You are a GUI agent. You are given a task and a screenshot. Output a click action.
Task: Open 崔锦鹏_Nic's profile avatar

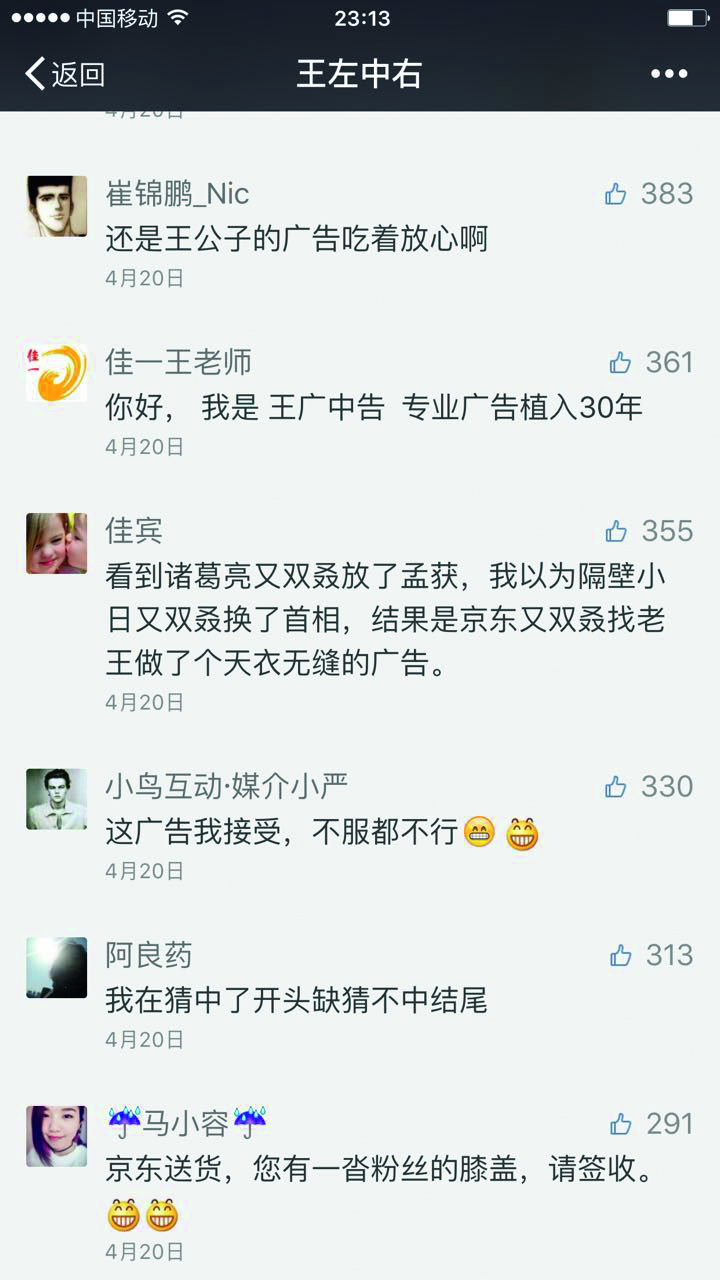click(x=56, y=206)
